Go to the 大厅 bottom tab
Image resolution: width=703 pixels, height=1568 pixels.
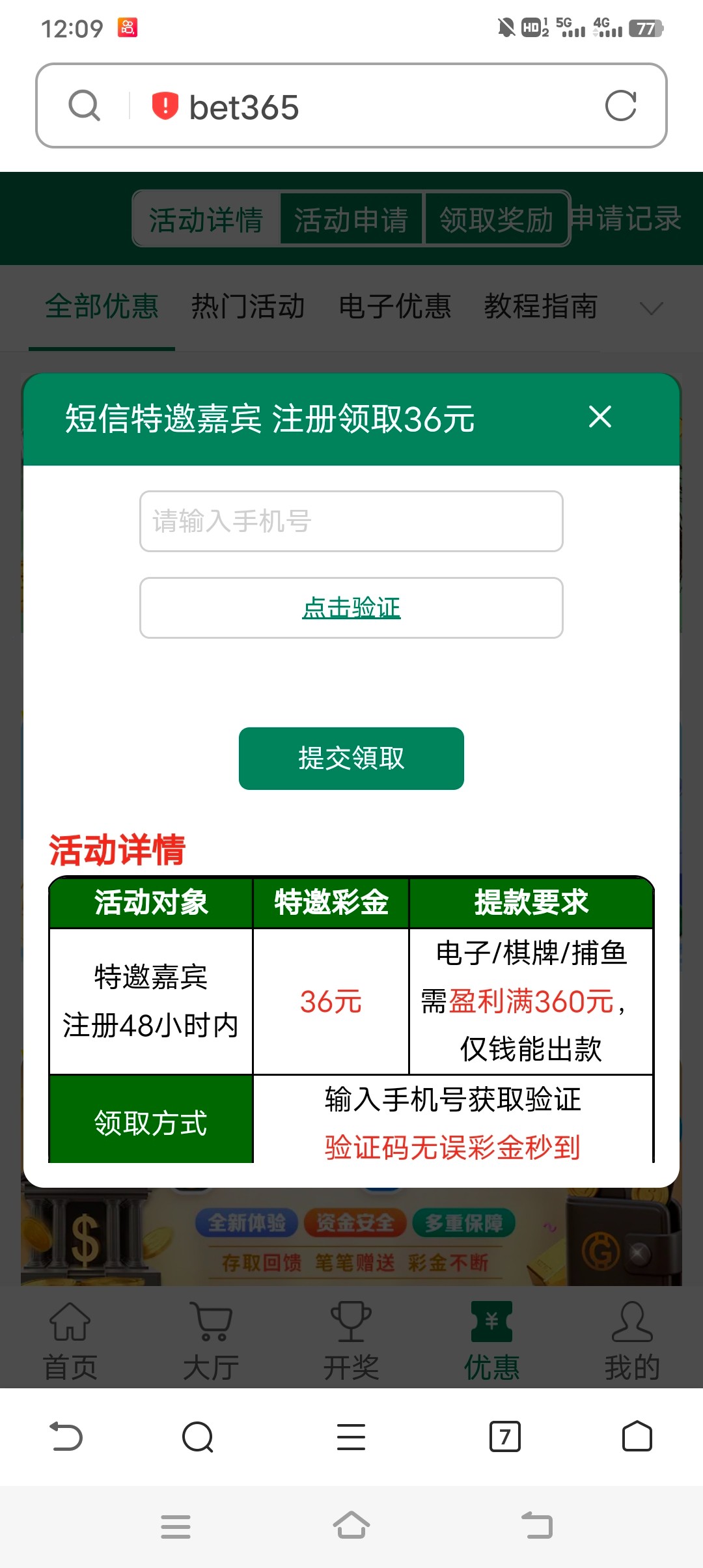point(211,1341)
